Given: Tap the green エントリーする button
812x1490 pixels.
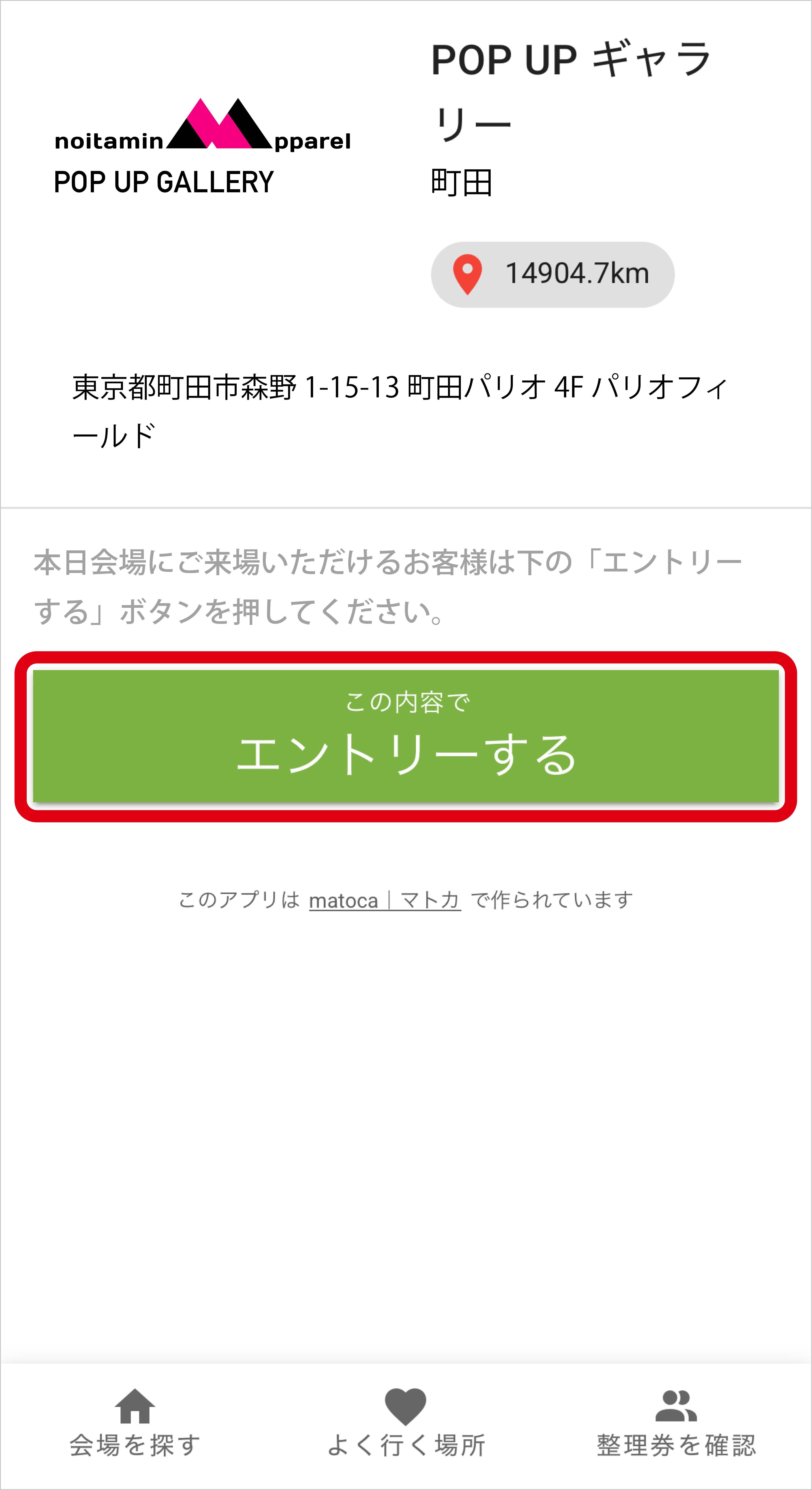Looking at the screenshot, I should [x=406, y=736].
